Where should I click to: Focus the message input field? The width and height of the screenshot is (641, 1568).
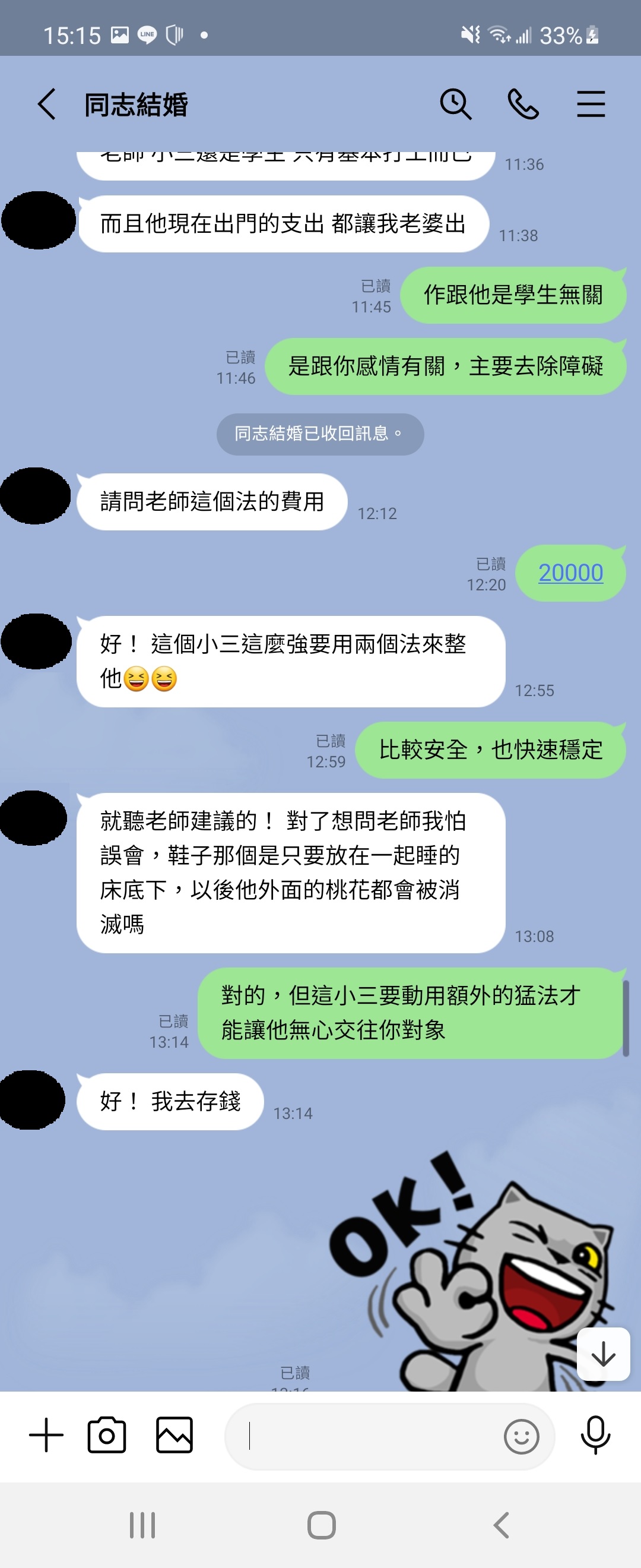point(365,1436)
